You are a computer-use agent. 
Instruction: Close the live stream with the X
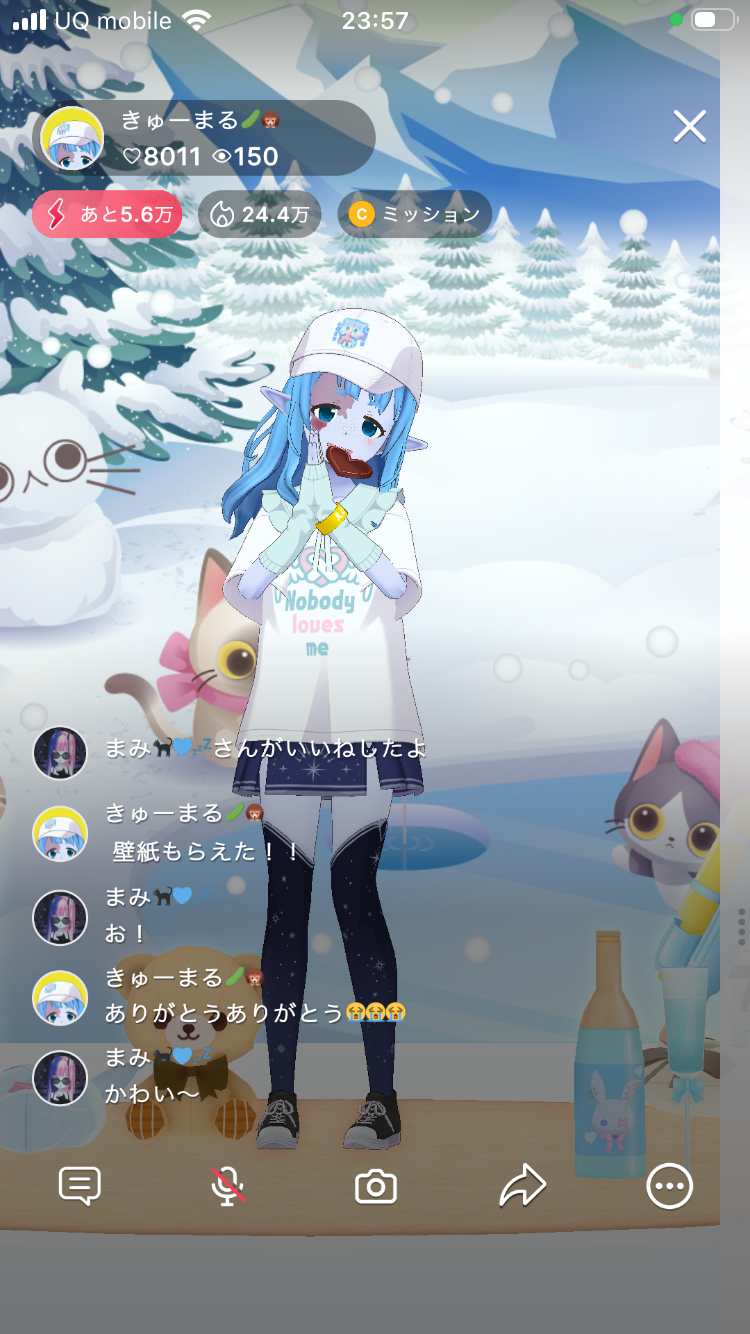click(689, 127)
